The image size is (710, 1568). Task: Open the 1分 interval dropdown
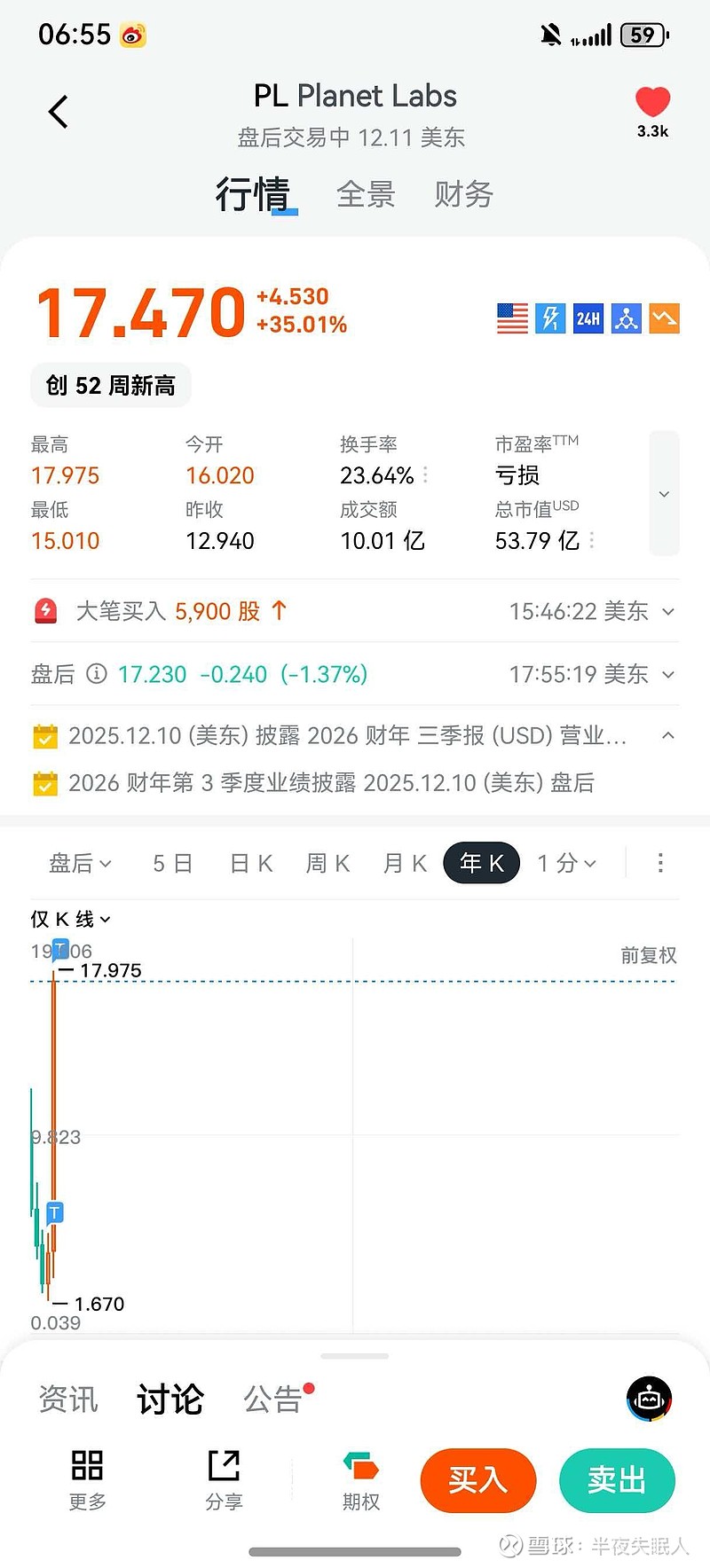(566, 862)
